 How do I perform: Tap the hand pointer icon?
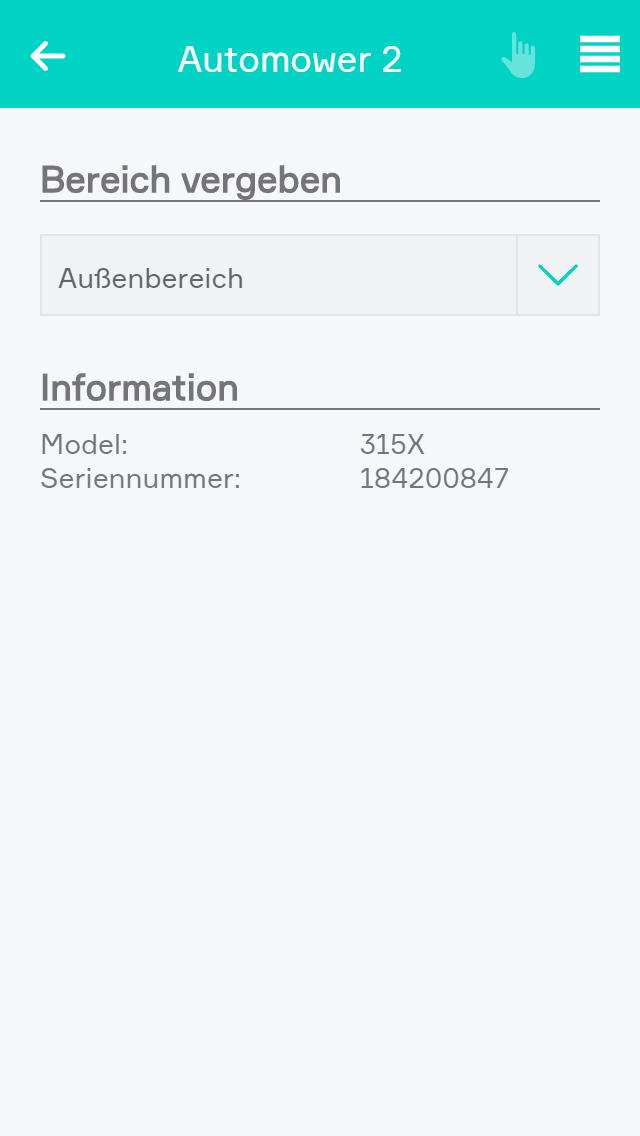coord(518,56)
